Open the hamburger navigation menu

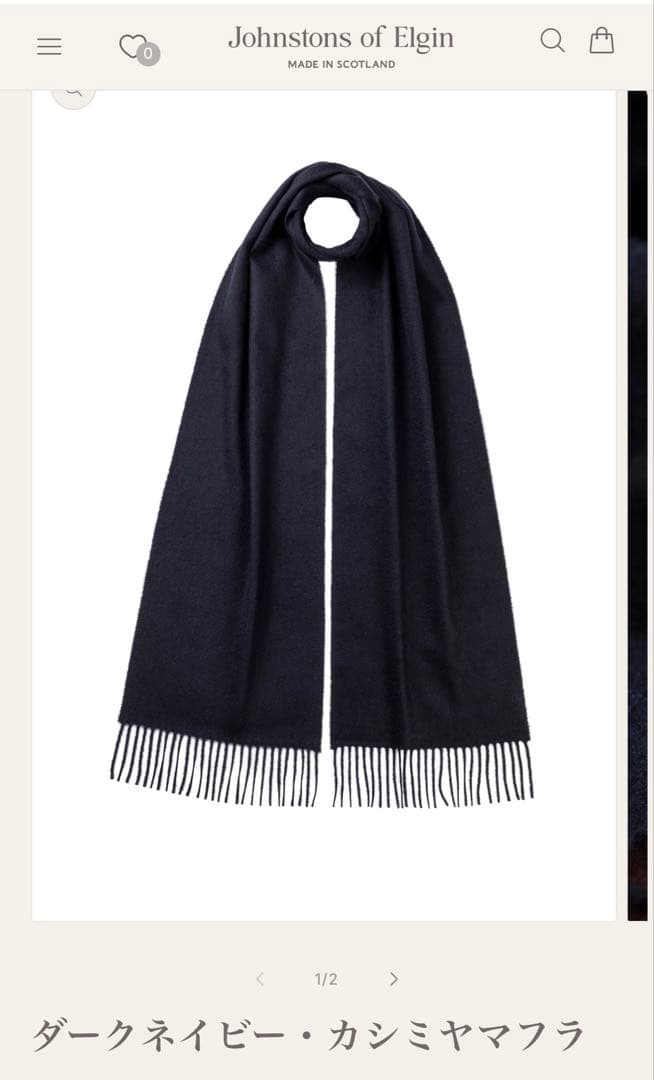point(49,46)
